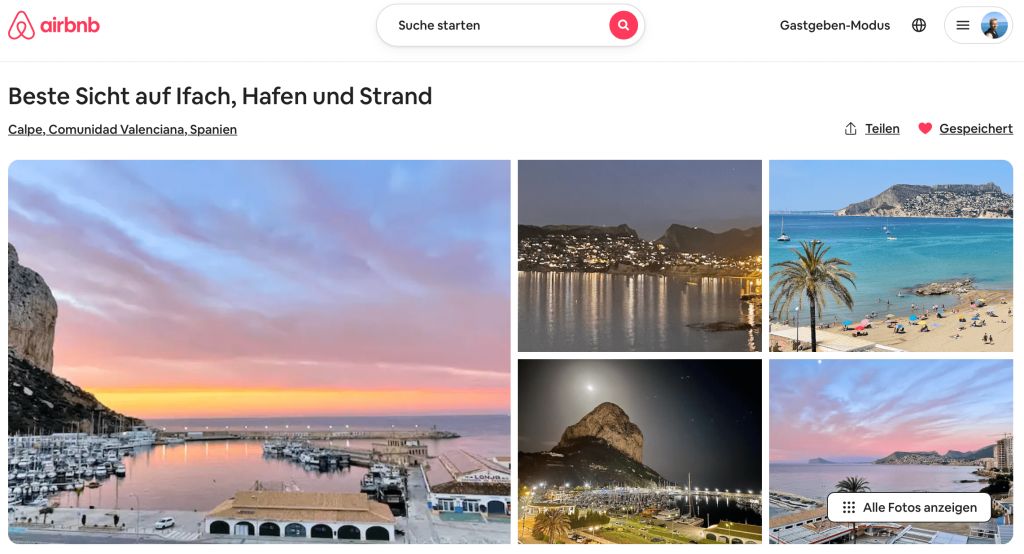
Task: Tap the red search magnifier button
Action: coord(623,26)
